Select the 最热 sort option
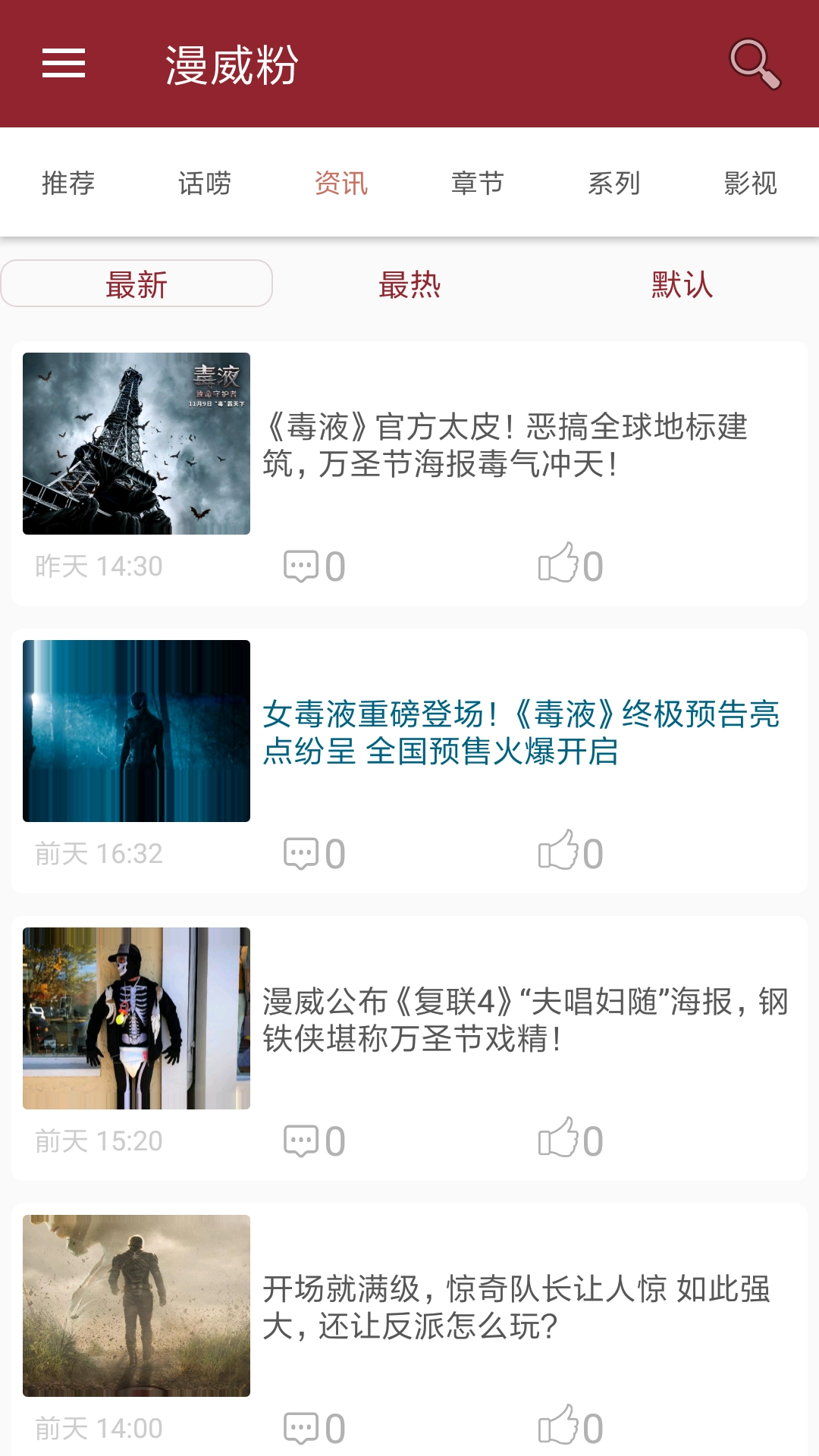Screen dimensions: 819x1456 409,284
